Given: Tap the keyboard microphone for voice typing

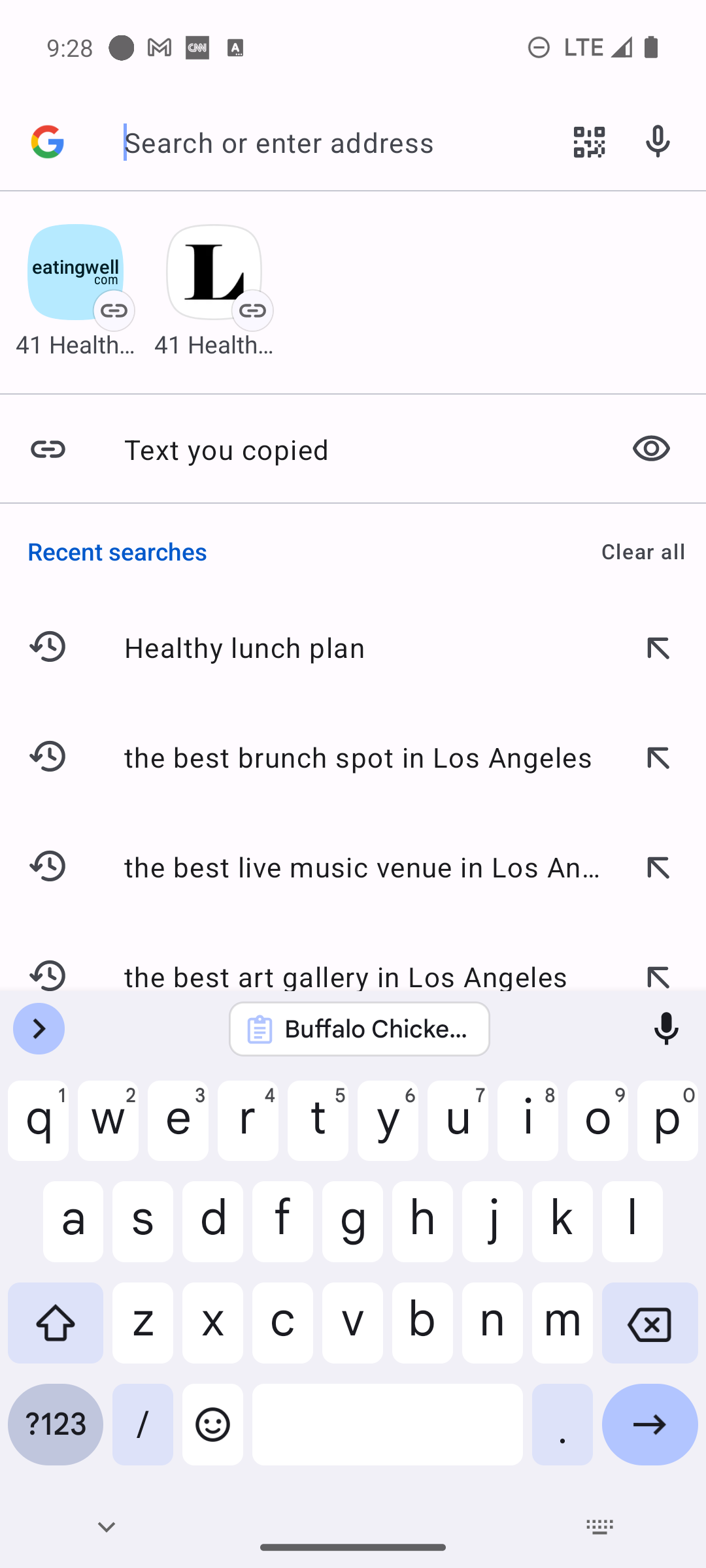Looking at the screenshot, I should click(666, 1029).
